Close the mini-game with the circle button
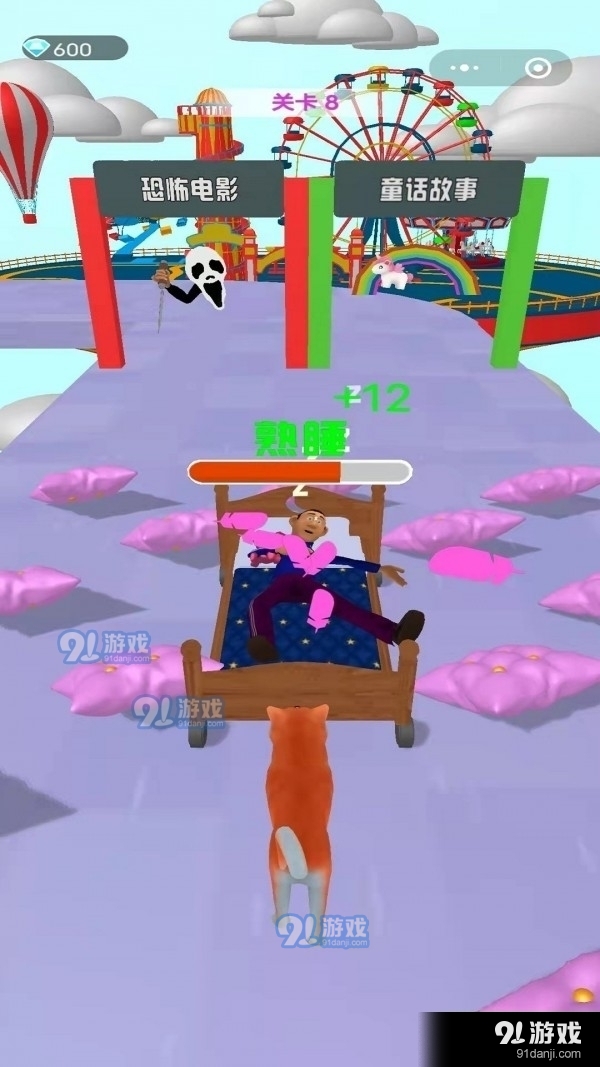The height and width of the screenshot is (1067, 600). click(x=538, y=68)
